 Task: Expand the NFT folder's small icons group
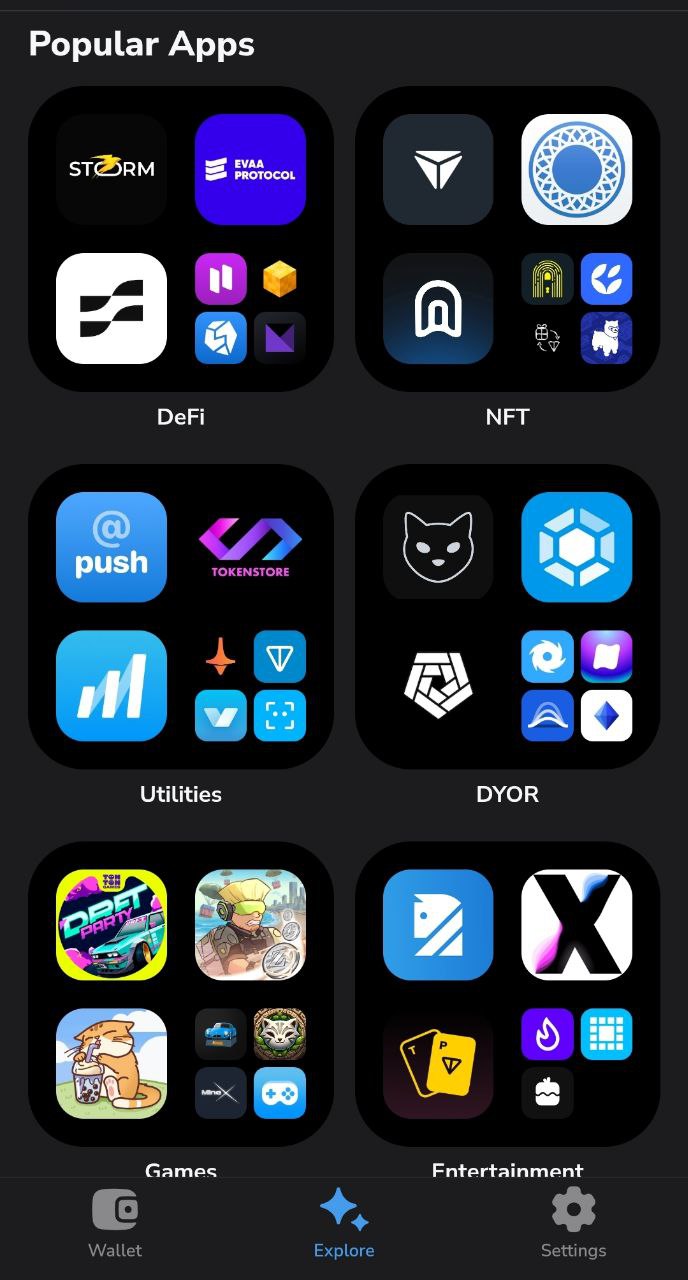[x=576, y=308]
